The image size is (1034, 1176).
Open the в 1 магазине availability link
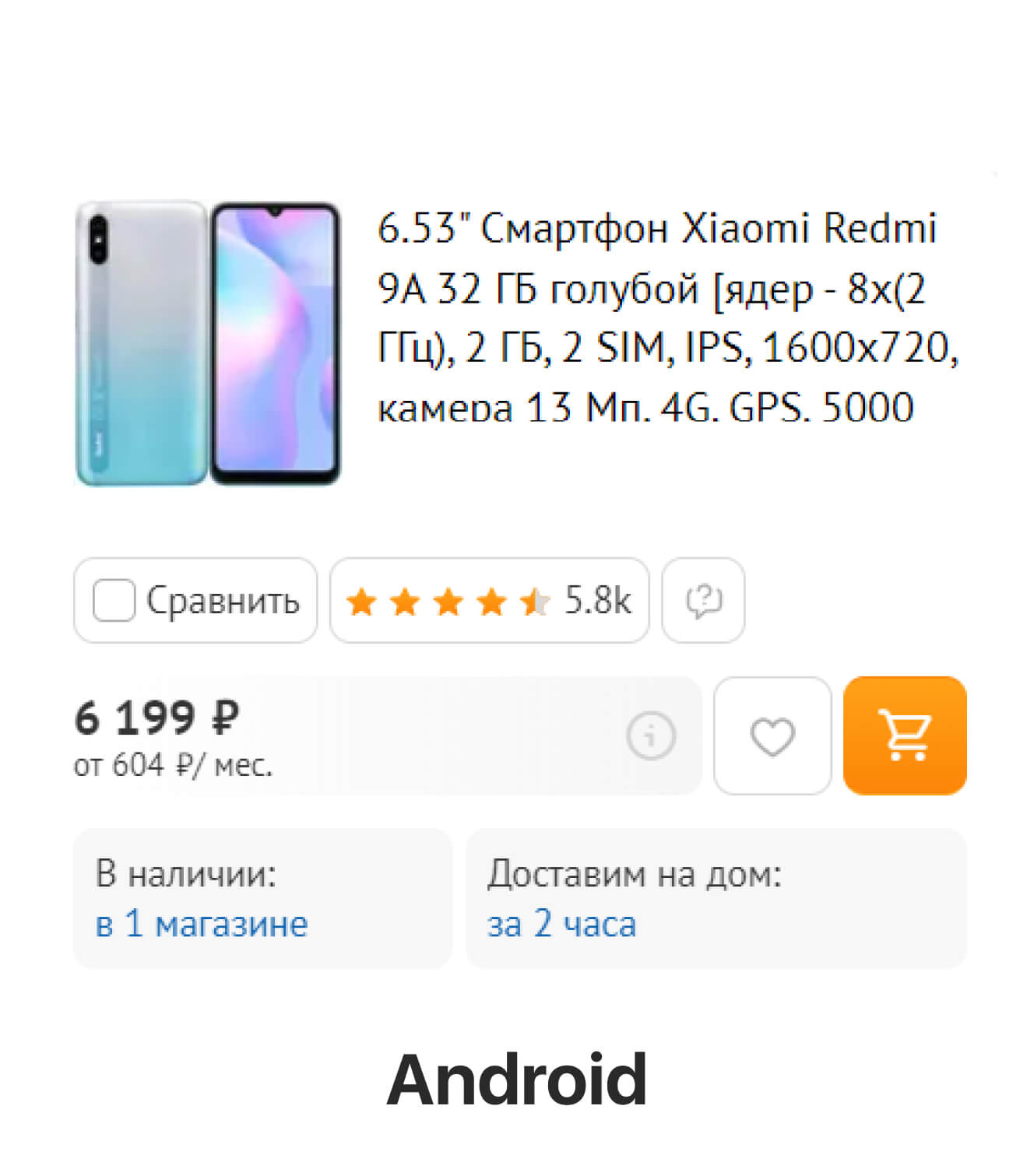tap(202, 924)
